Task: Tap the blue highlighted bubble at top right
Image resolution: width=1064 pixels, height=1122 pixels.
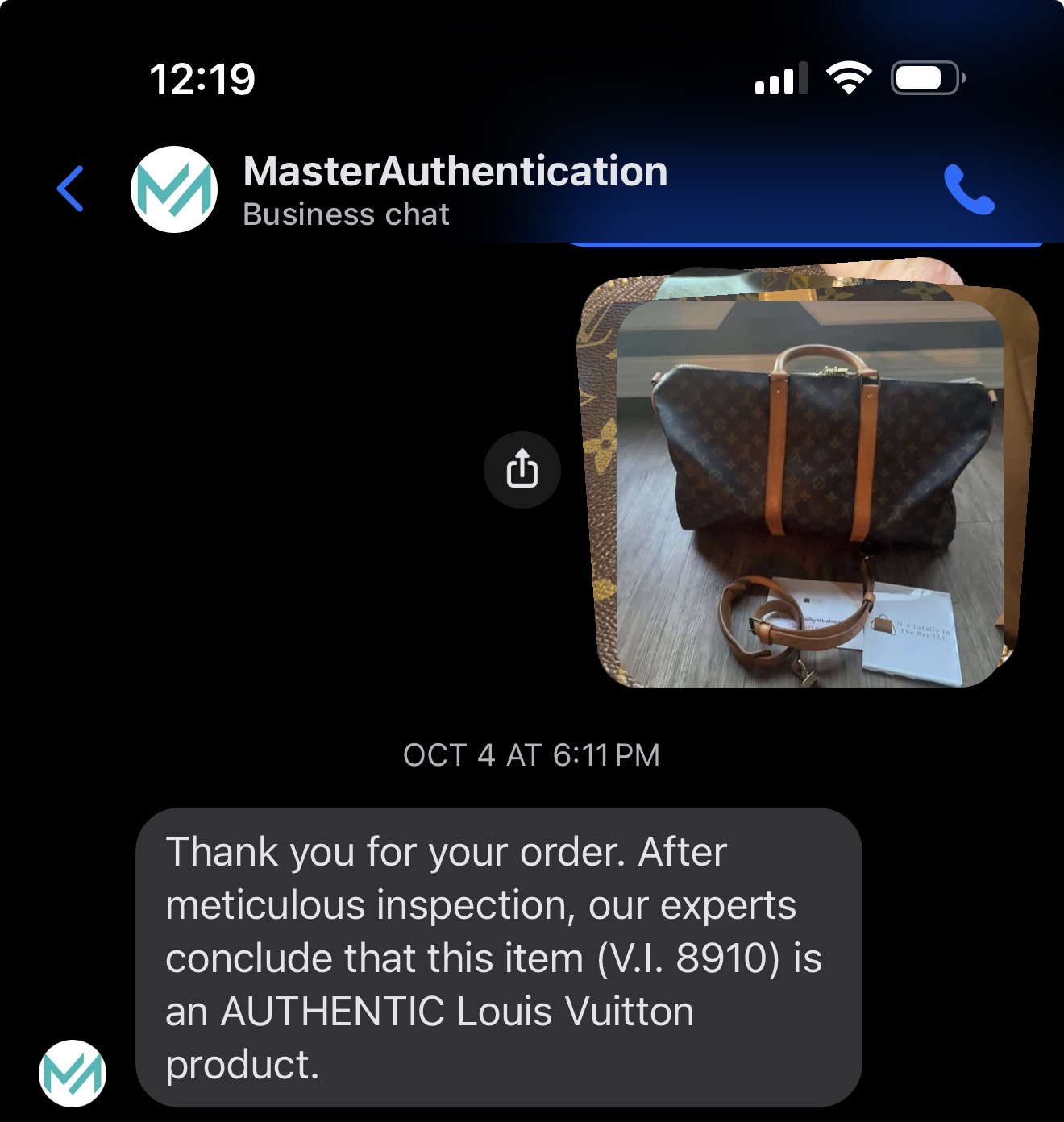Action: click(x=806, y=239)
